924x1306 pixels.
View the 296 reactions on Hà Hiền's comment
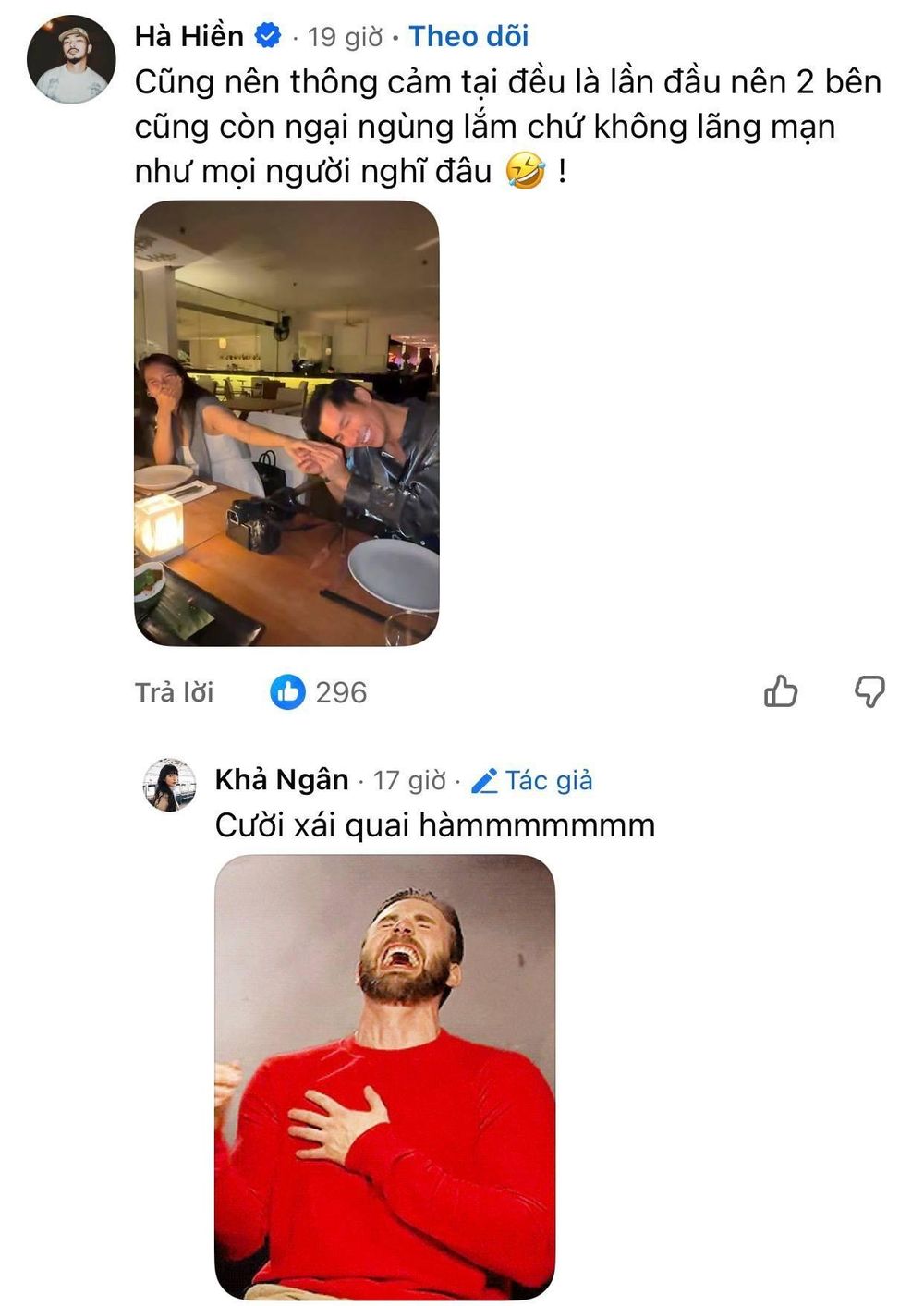click(x=318, y=692)
